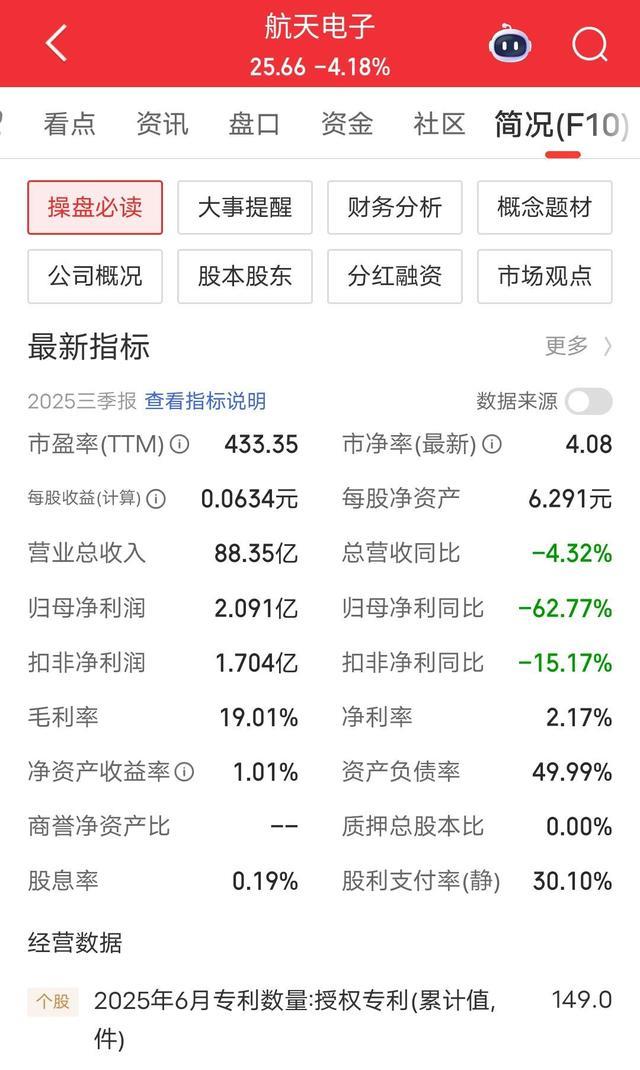Switch to the 资金 tab
This screenshot has height=1070, width=640.
(347, 124)
